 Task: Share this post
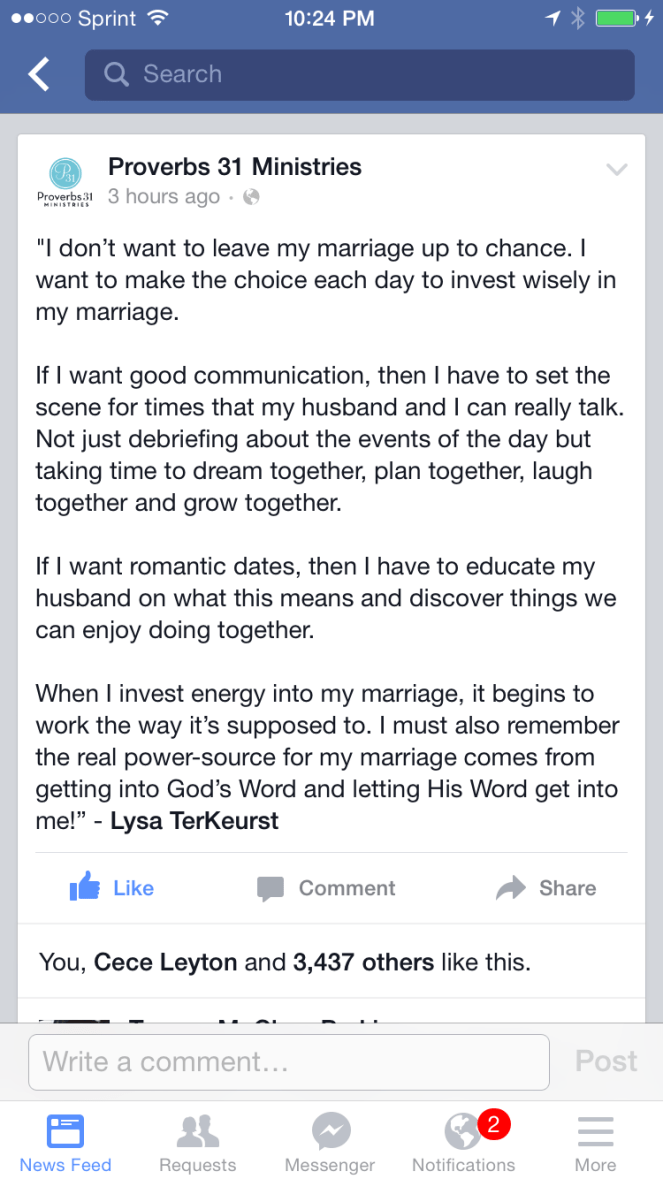coord(546,888)
